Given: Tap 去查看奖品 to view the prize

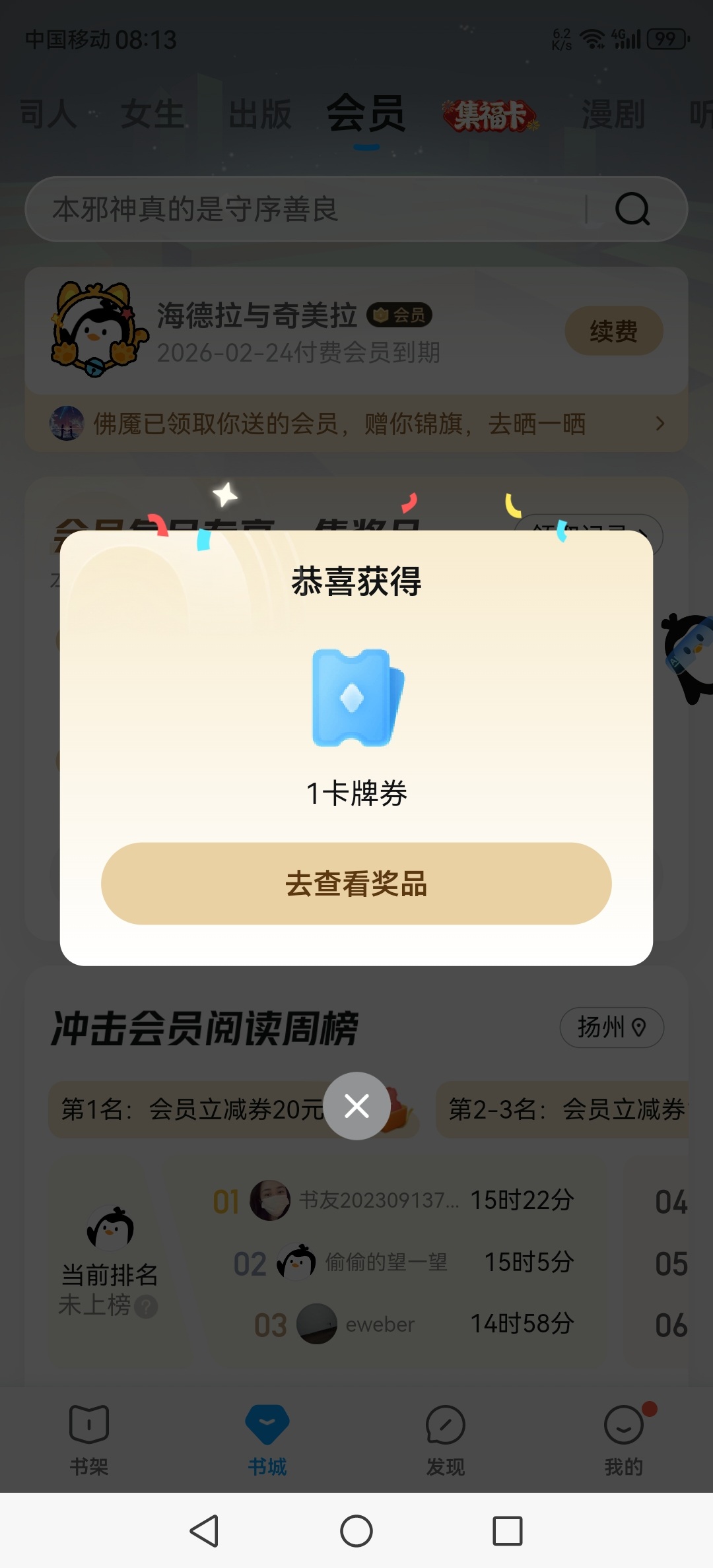Looking at the screenshot, I should pyautogui.click(x=356, y=883).
